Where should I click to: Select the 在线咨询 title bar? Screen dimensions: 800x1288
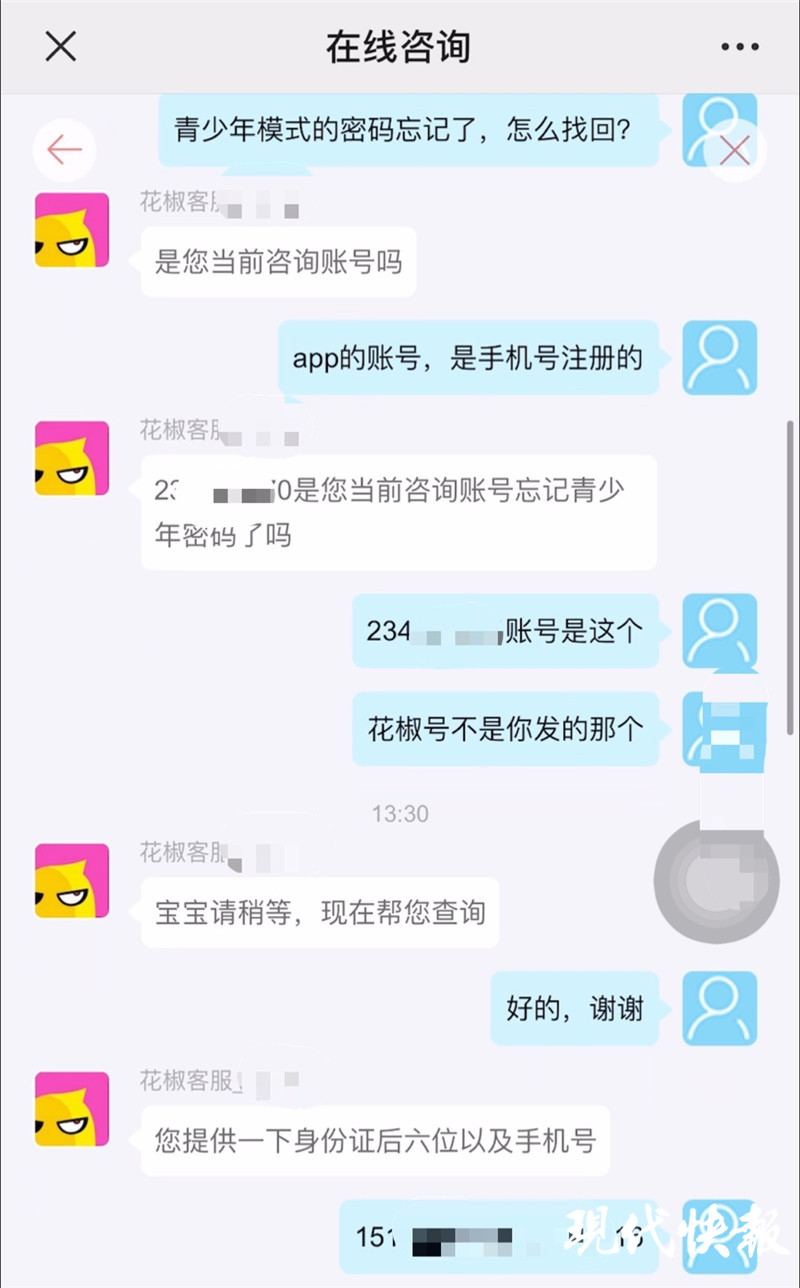[x=400, y=46]
